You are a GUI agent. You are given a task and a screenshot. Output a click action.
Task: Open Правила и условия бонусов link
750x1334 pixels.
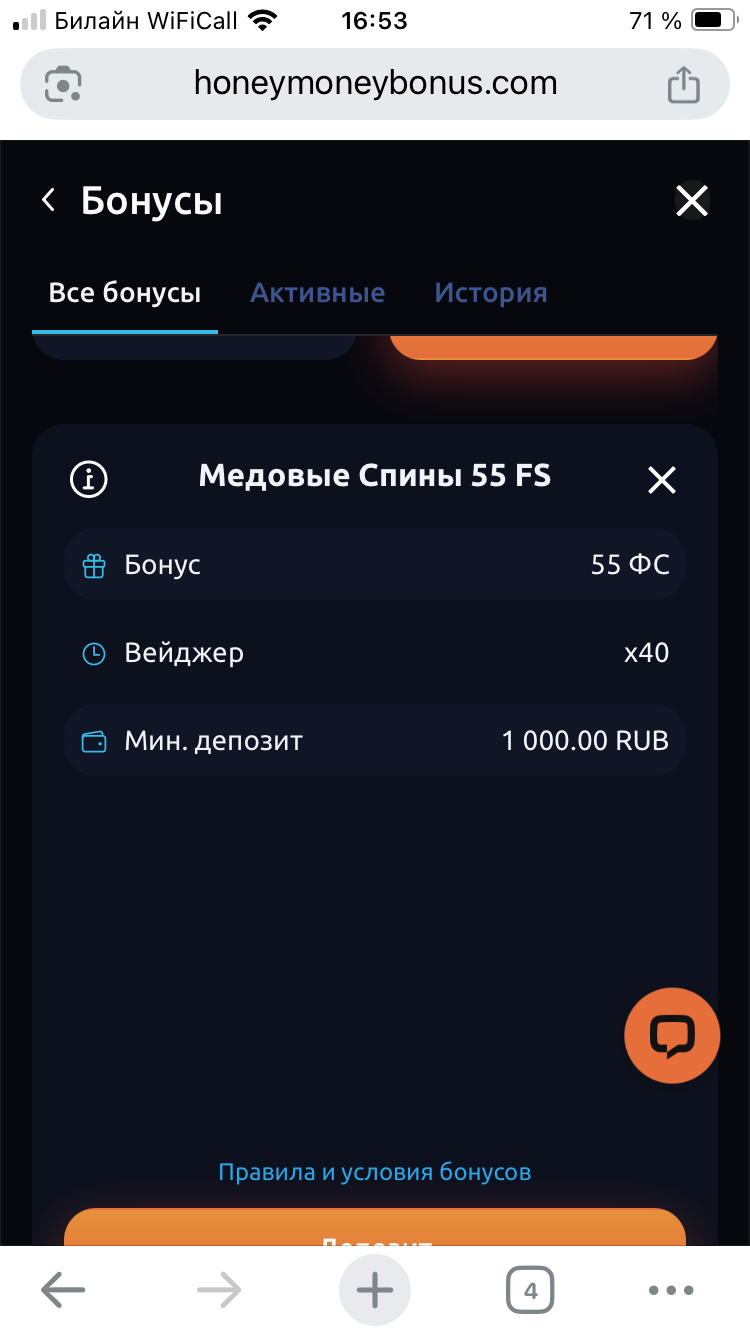tap(374, 1171)
